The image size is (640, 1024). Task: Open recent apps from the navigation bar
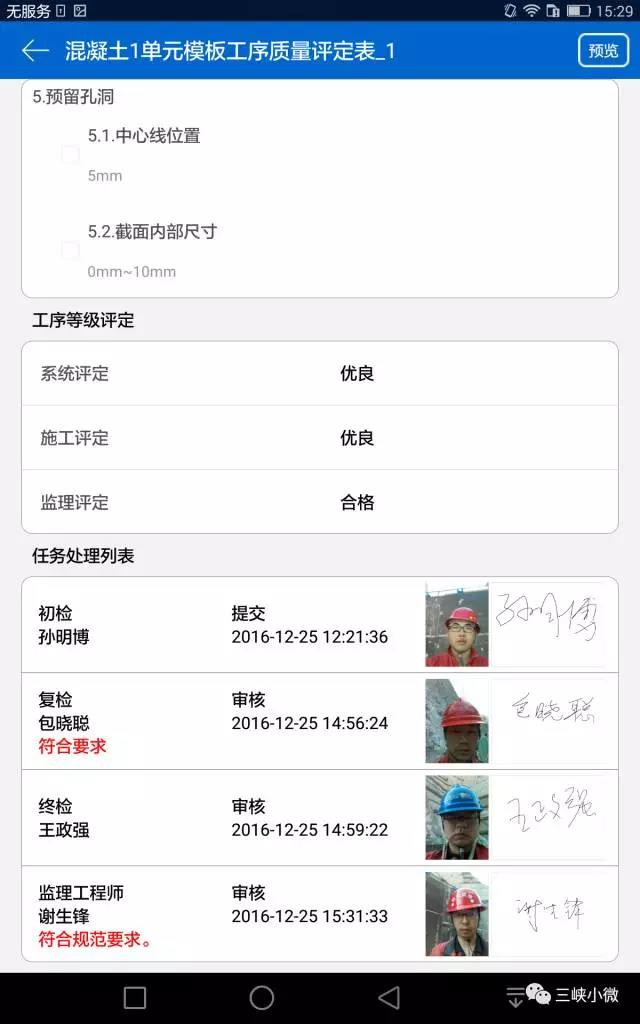tap(135, 998)
